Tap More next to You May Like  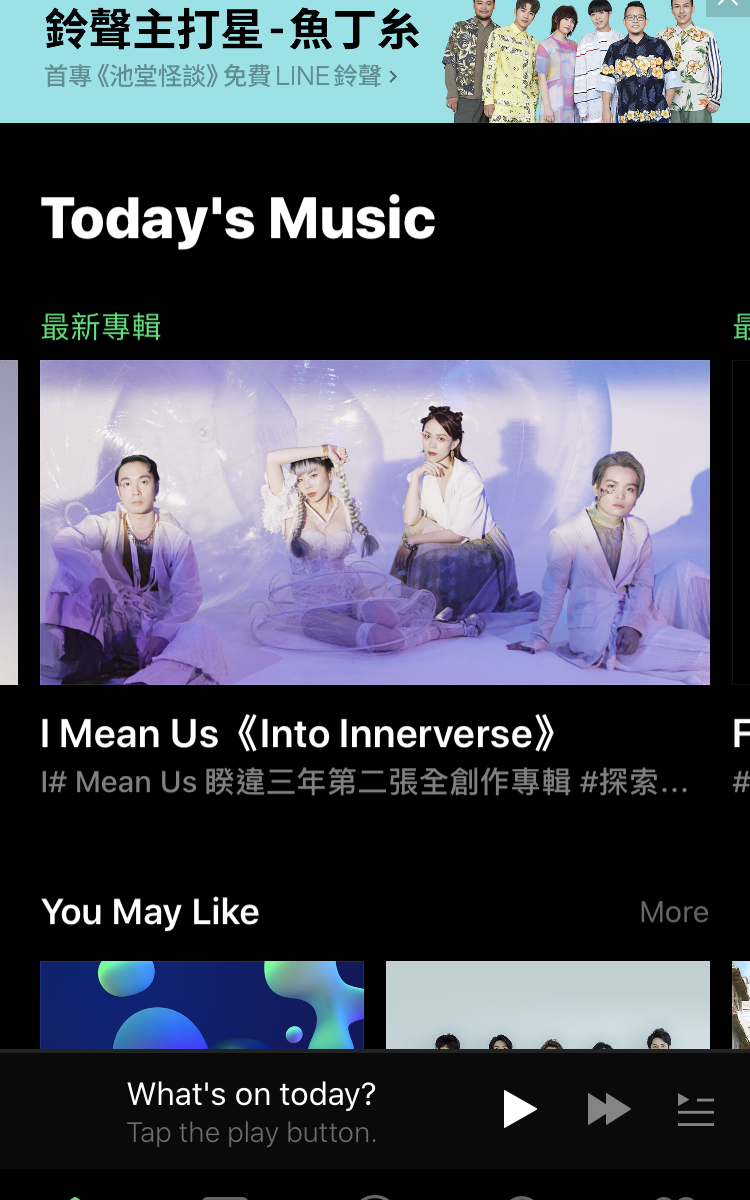click(x=673, y=912)
